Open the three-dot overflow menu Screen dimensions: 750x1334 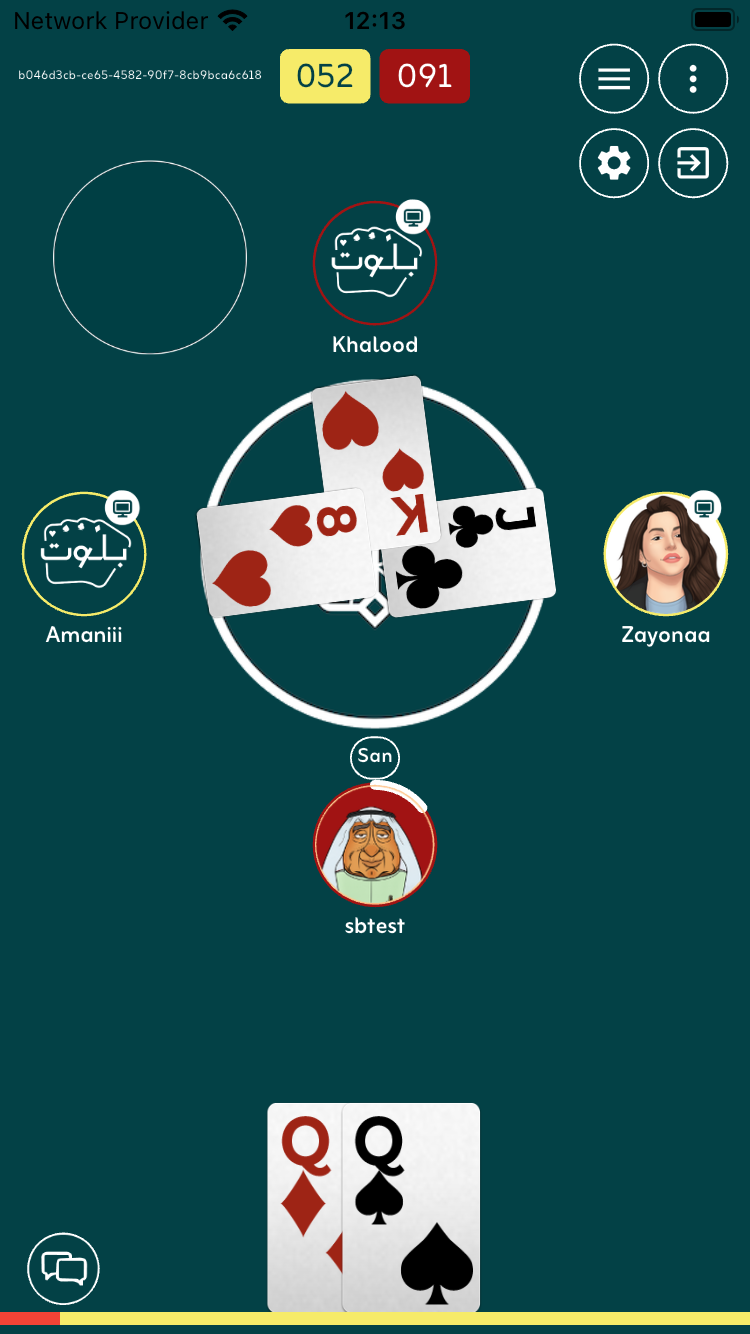pos(693,79)
